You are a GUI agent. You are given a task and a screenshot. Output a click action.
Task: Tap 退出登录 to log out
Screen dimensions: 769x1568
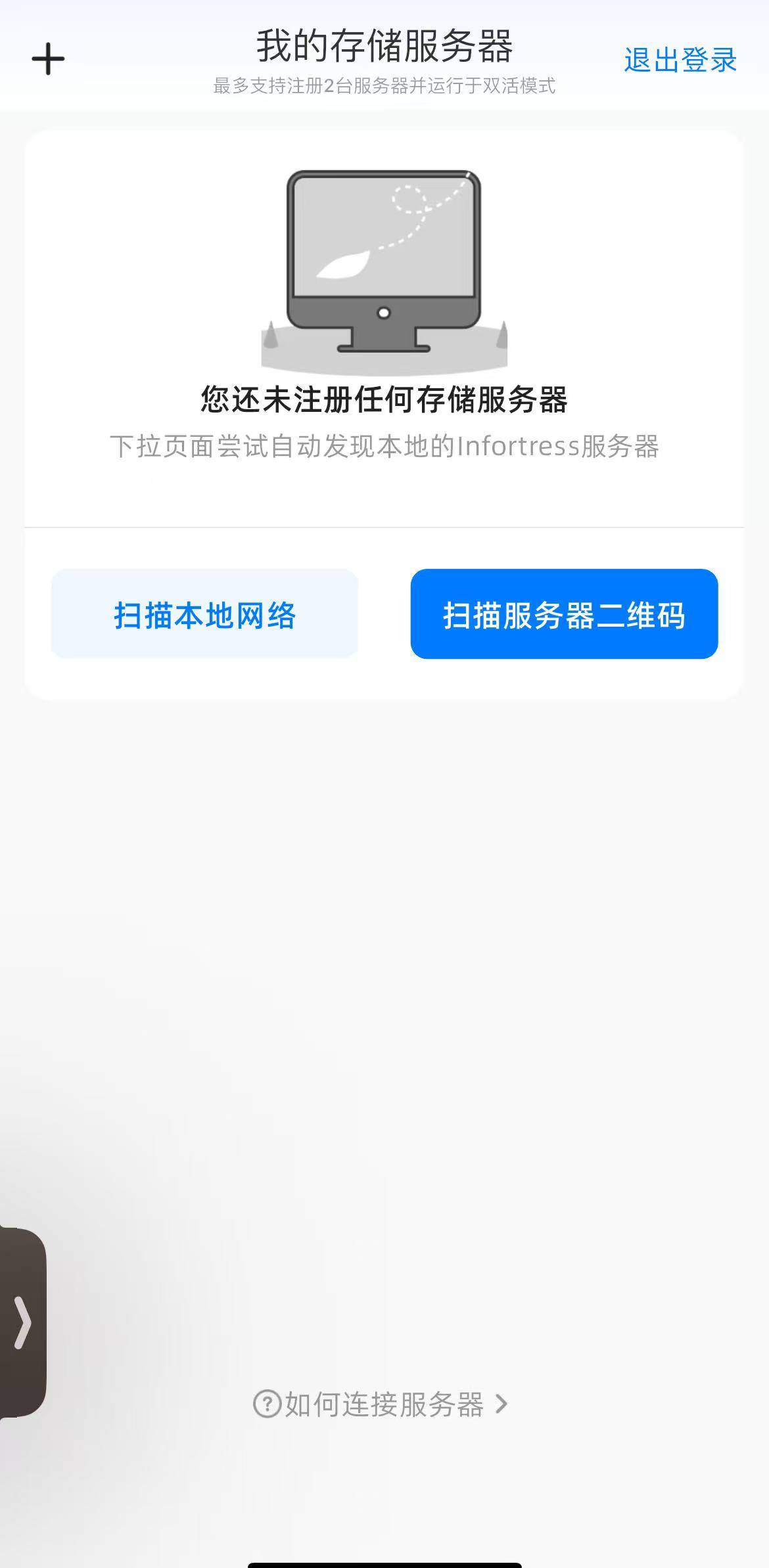pyautogui.click(x=680, y=60)
